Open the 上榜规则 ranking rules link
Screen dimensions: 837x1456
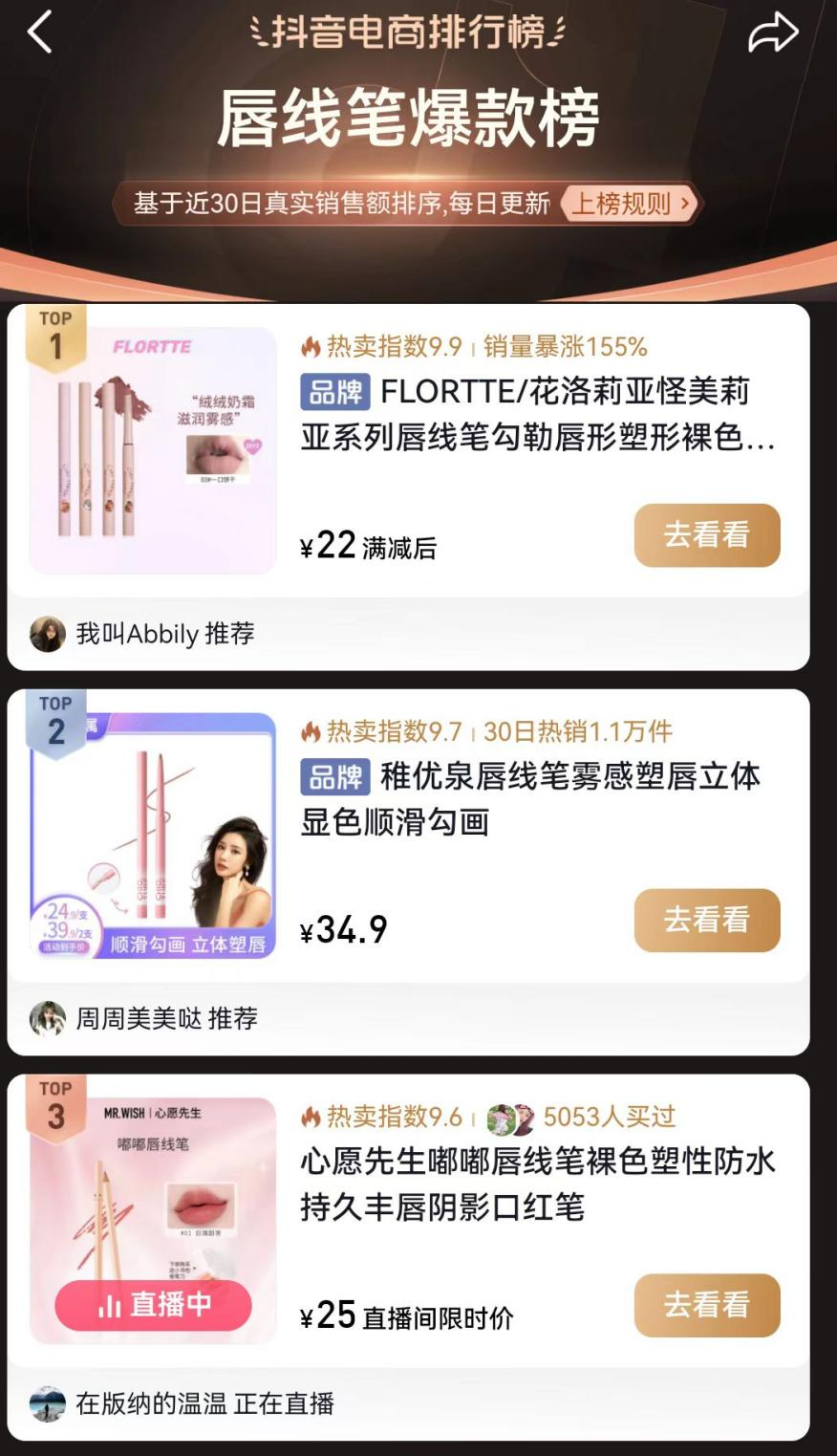click(631, 204)
